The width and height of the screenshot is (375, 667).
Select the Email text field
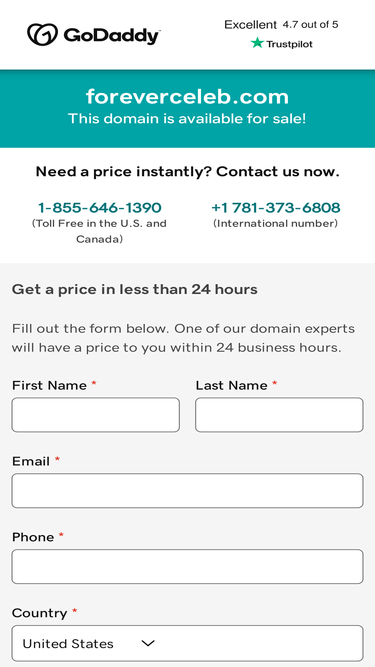point(188,490)
